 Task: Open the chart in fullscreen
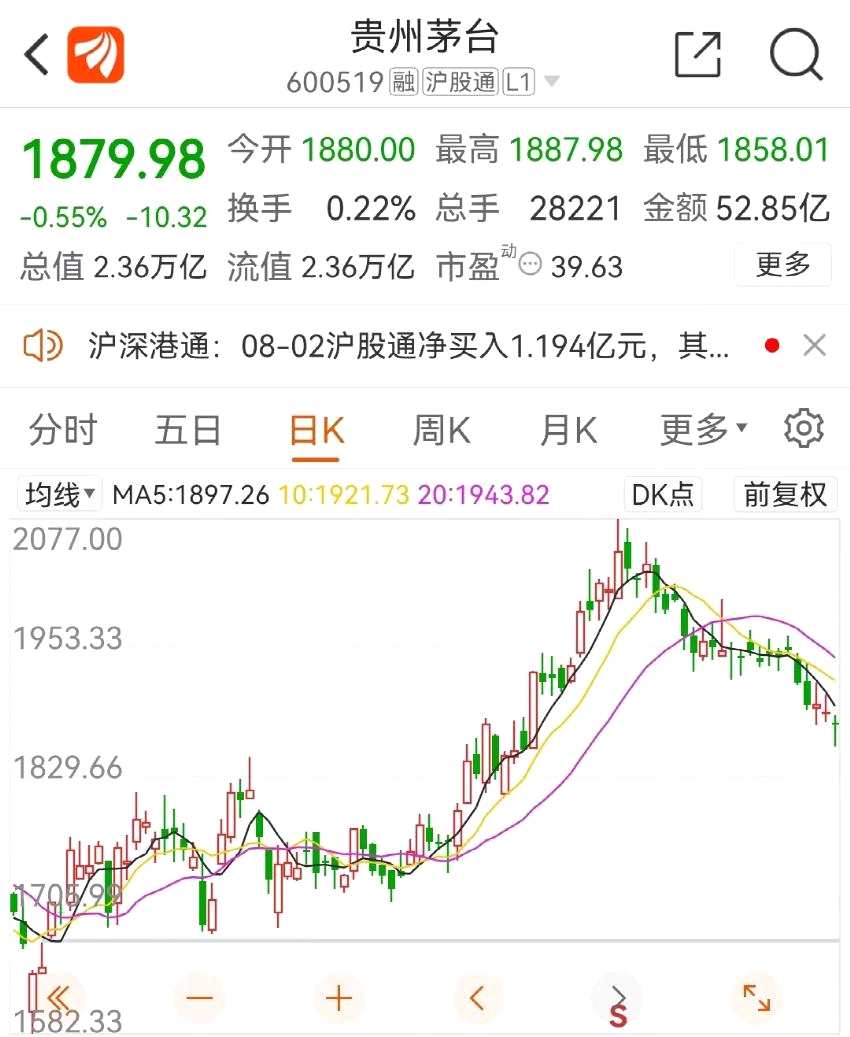tap(756, 997)
